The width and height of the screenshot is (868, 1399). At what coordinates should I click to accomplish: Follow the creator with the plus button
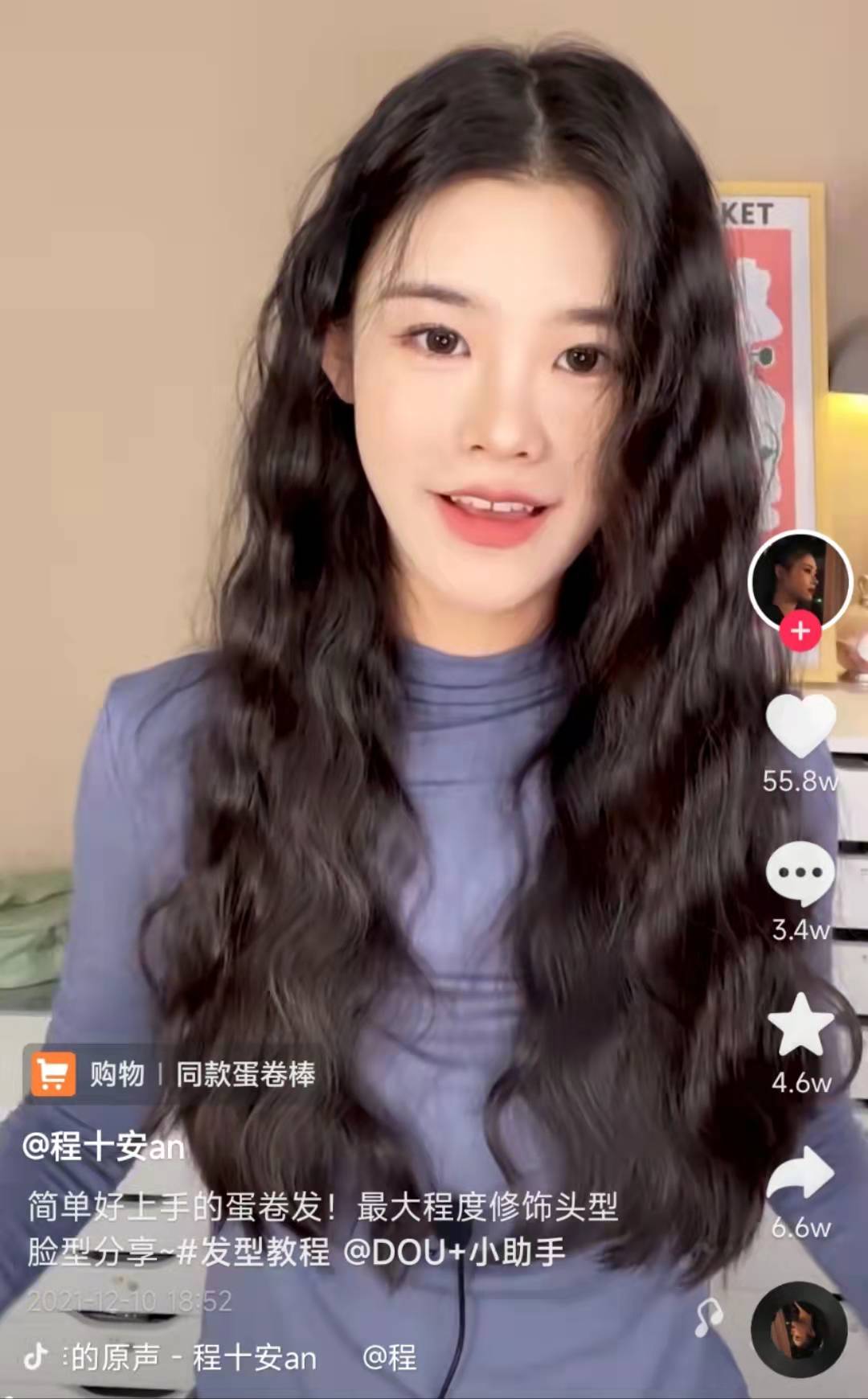tap(800, 632)
